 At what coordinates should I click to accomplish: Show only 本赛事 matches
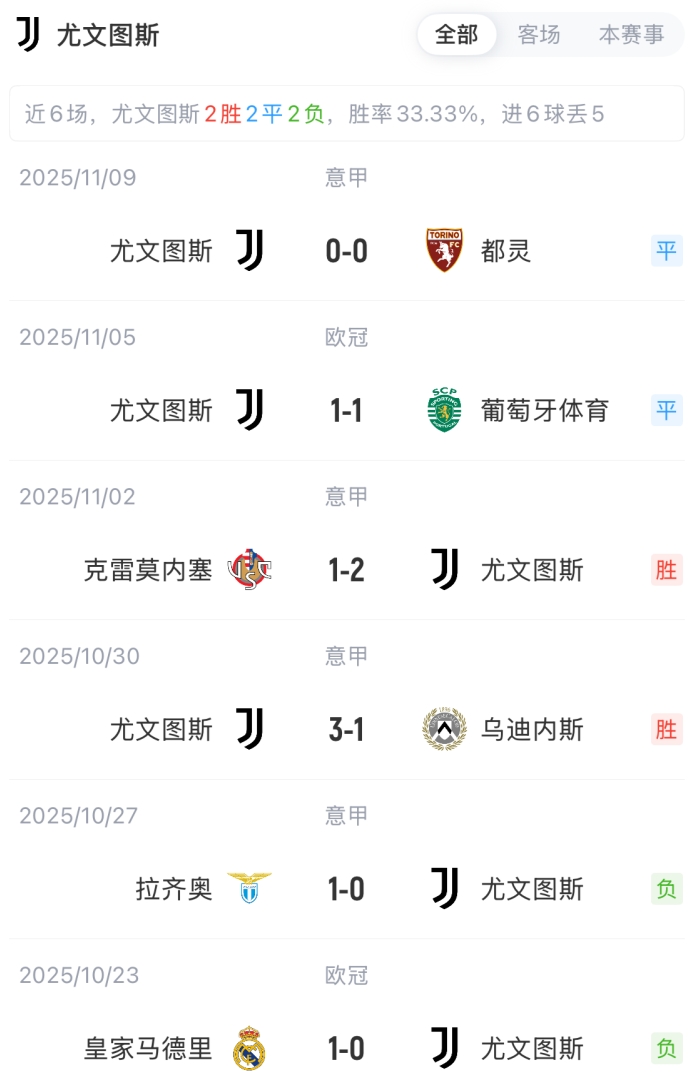coord(631,35)
